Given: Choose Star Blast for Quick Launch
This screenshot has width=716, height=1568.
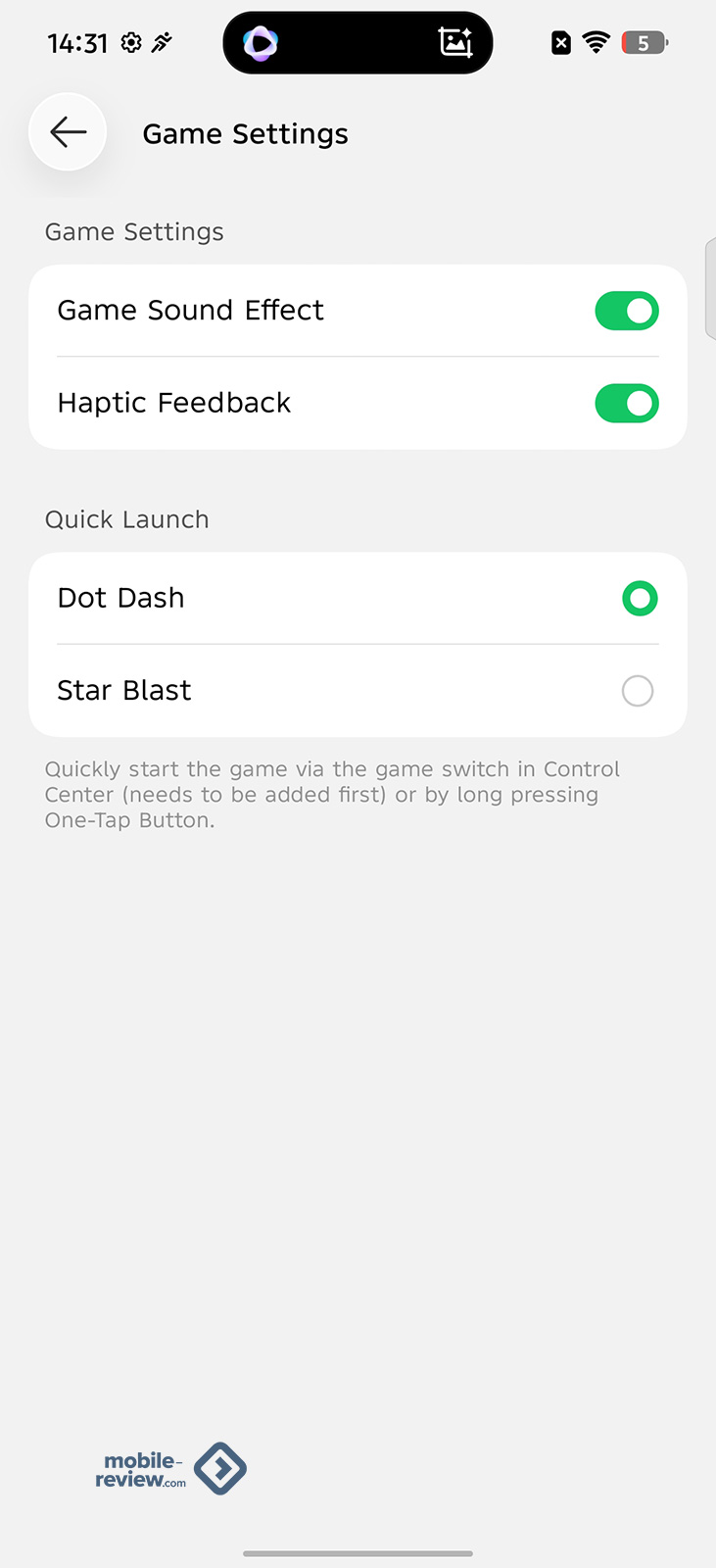Looking at the screenshot, I should [638, 691].
